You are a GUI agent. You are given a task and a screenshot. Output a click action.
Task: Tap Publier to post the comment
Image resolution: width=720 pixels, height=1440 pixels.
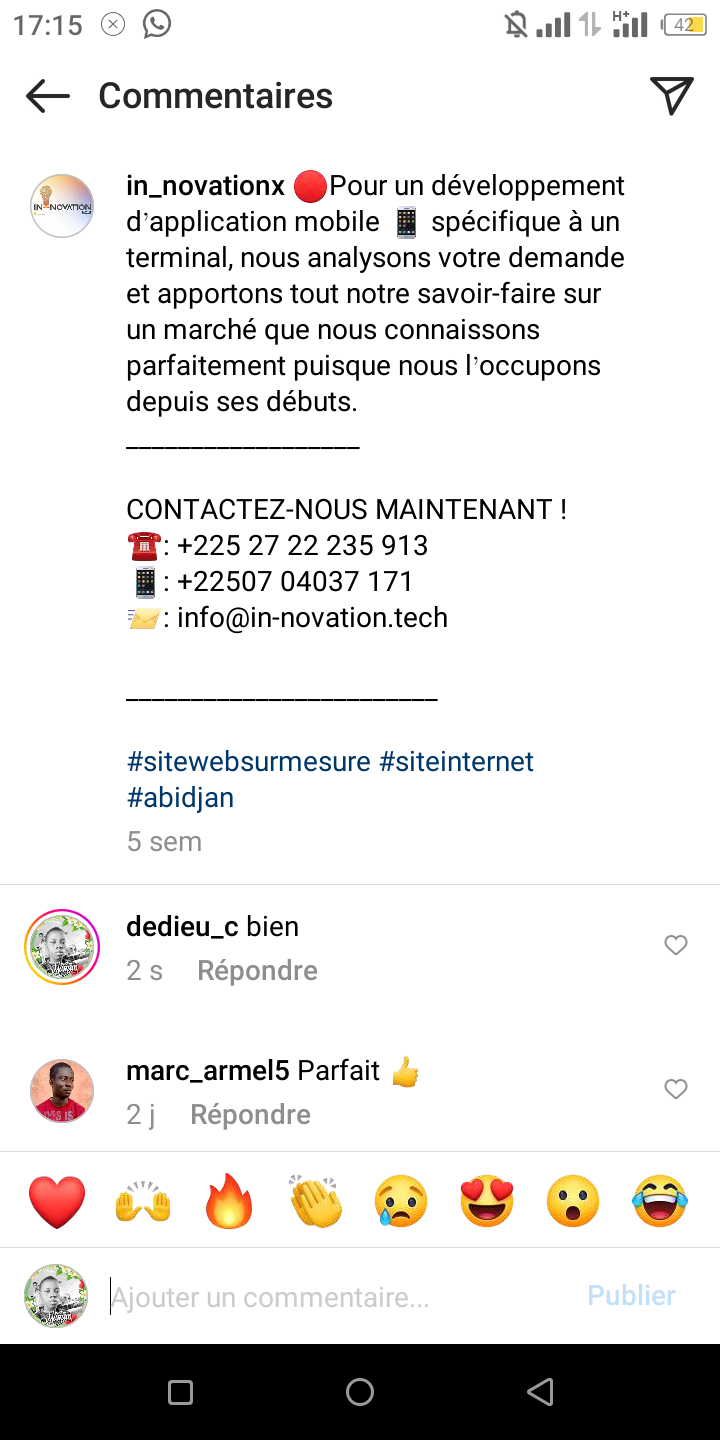pos(631,1296)
